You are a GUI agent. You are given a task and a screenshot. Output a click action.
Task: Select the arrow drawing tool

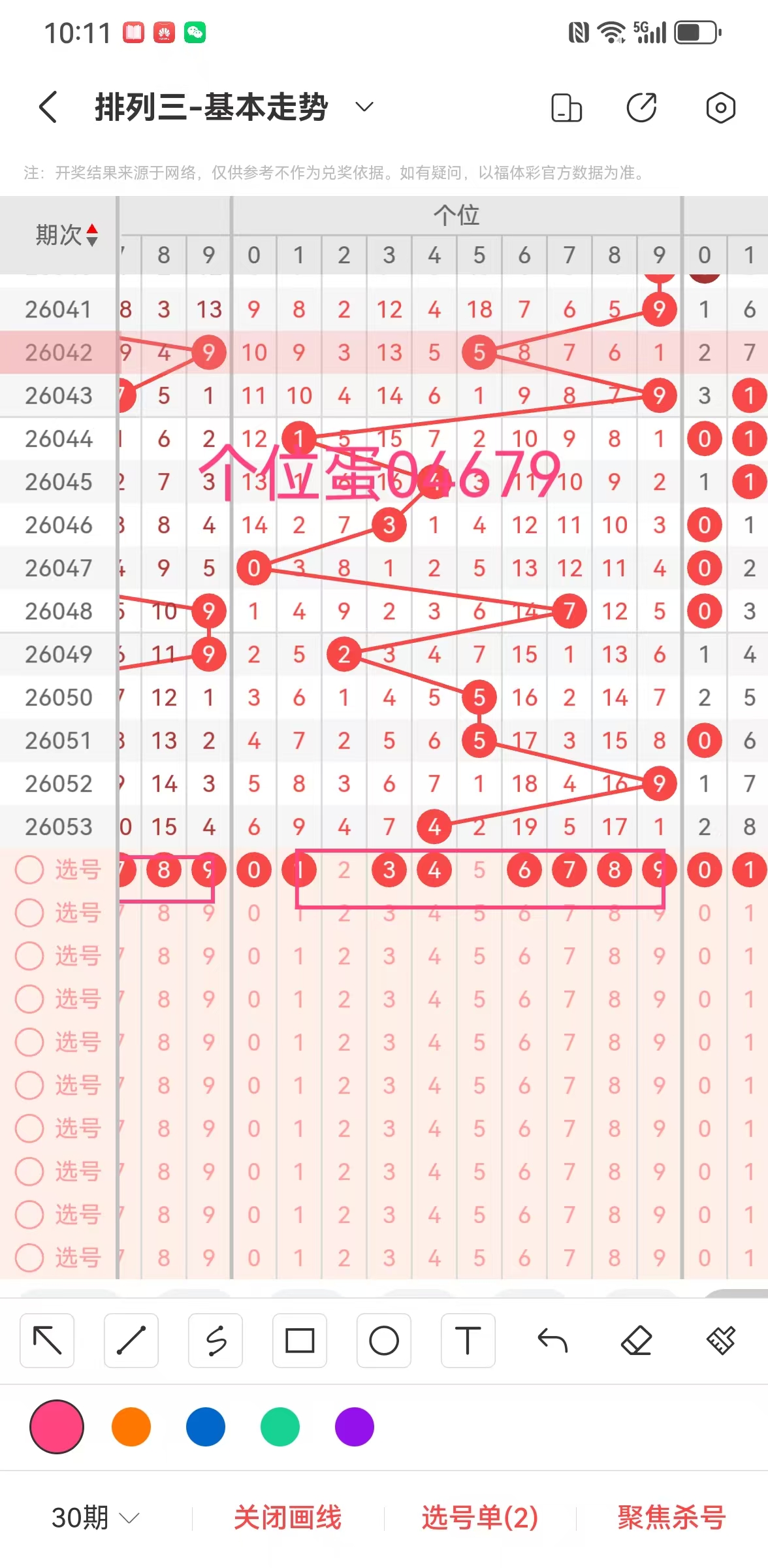point(47,1341)
